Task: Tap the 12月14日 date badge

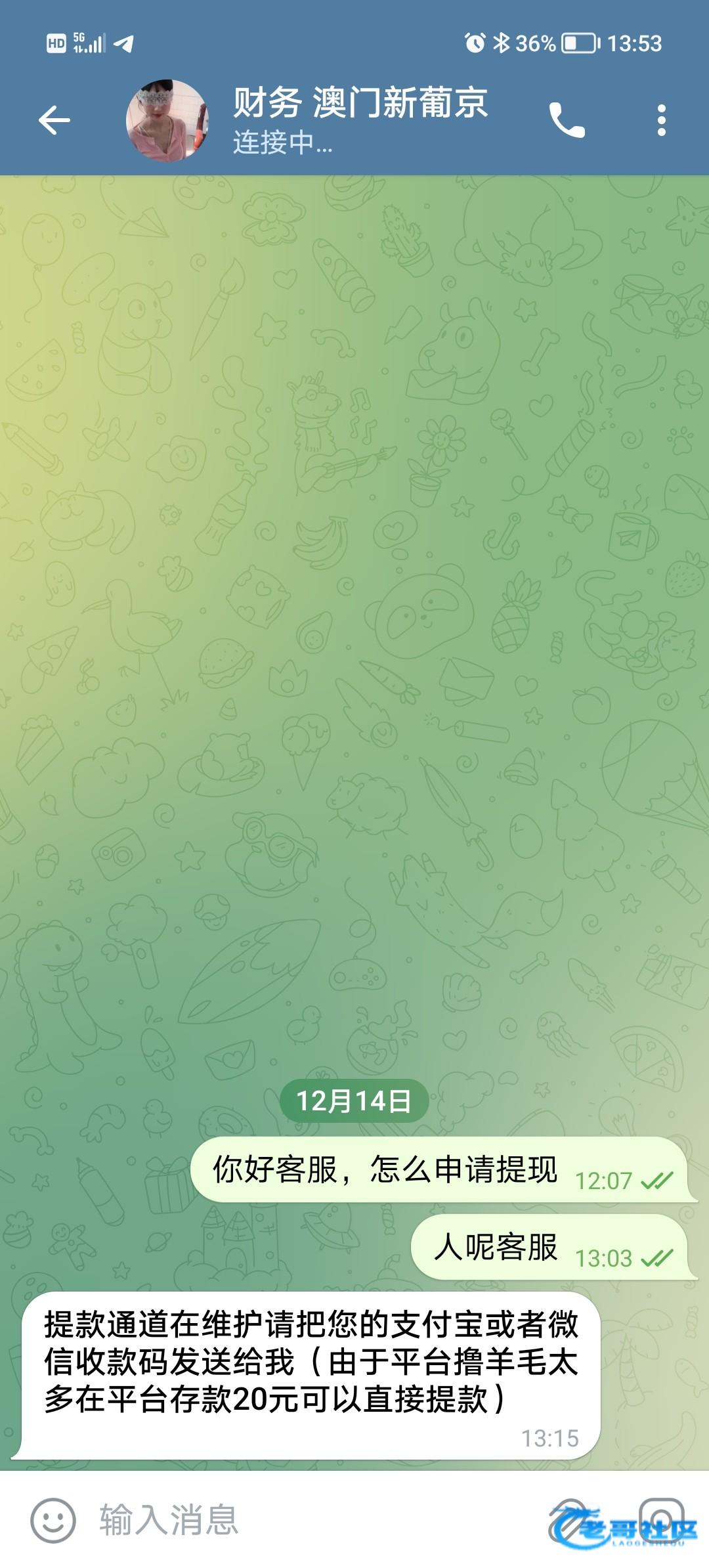Action: coord(354,1101)
